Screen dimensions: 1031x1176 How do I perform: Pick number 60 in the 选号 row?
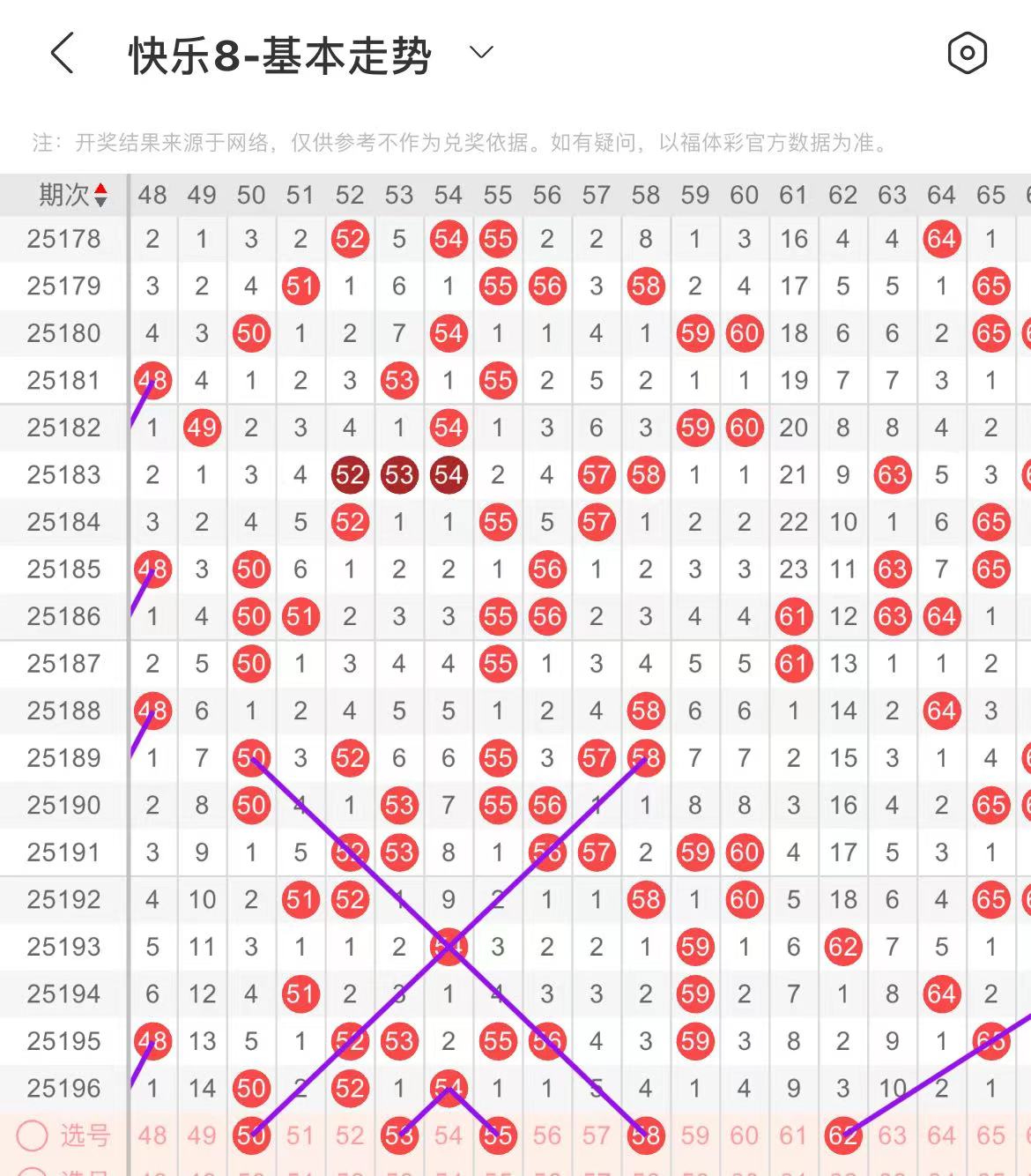745,1135
